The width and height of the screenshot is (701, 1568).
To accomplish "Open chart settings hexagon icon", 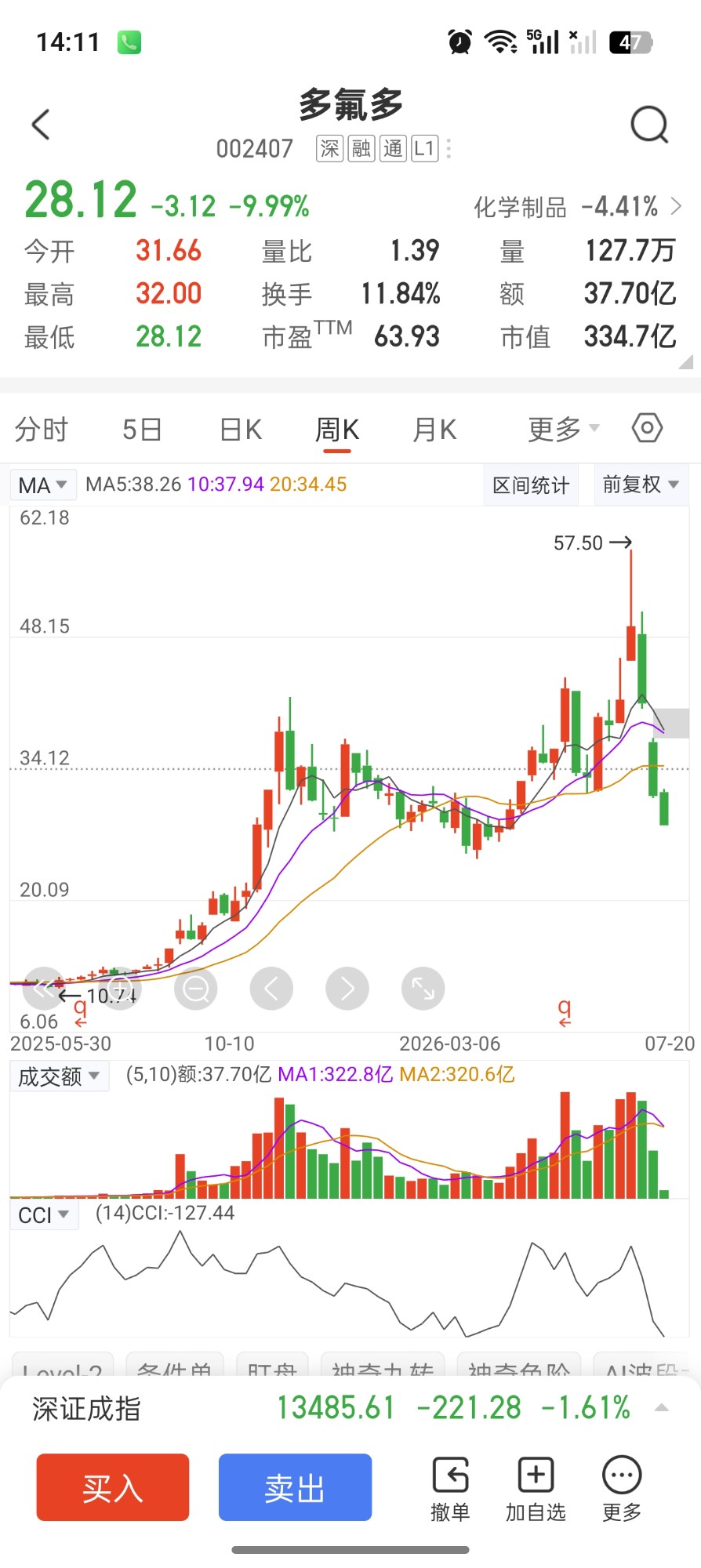I will pos(648,428).
